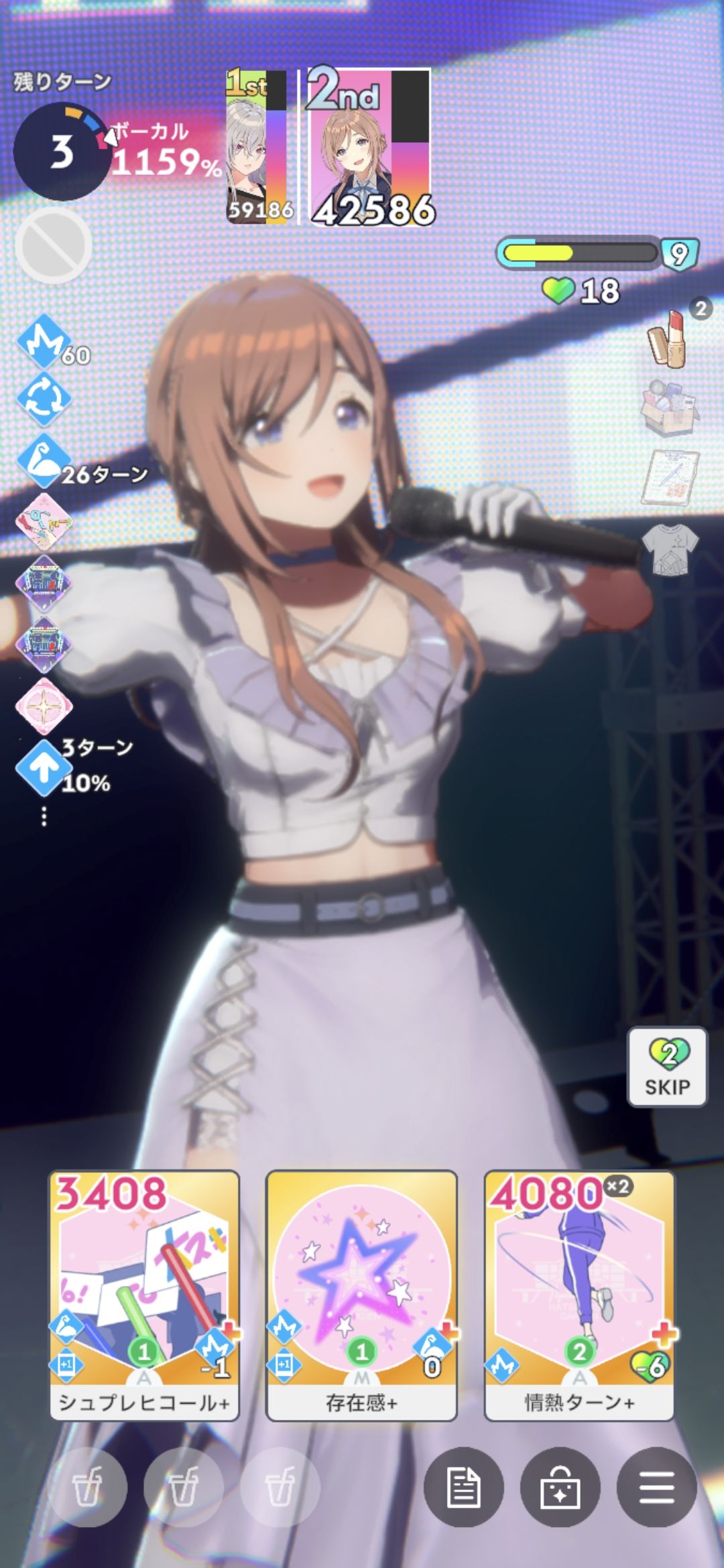Screen dimensions: 724x1568
Task: Tap the second drink slot
Action: coord(183,1487)
